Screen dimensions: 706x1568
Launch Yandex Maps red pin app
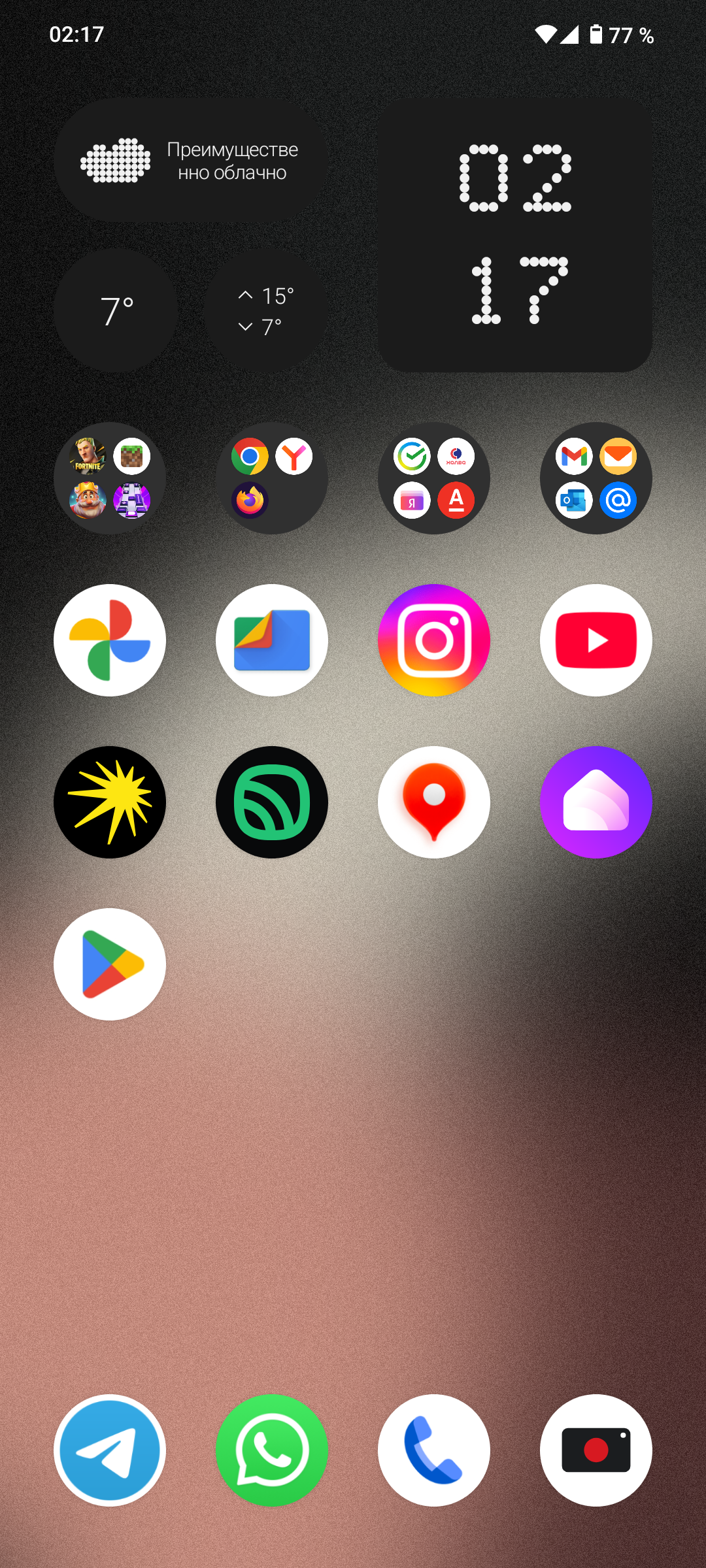click(434, 802)
